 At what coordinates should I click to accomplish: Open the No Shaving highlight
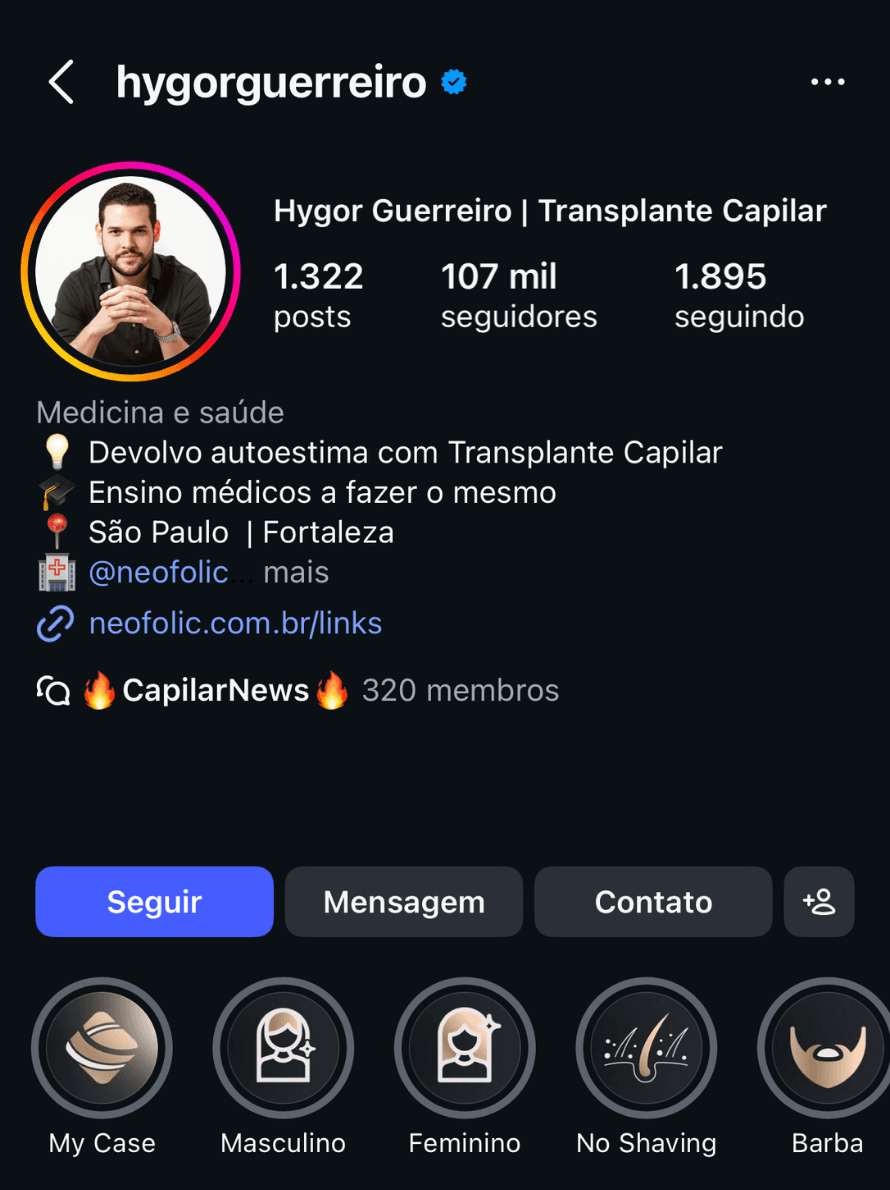click(x=646, y=1048)
